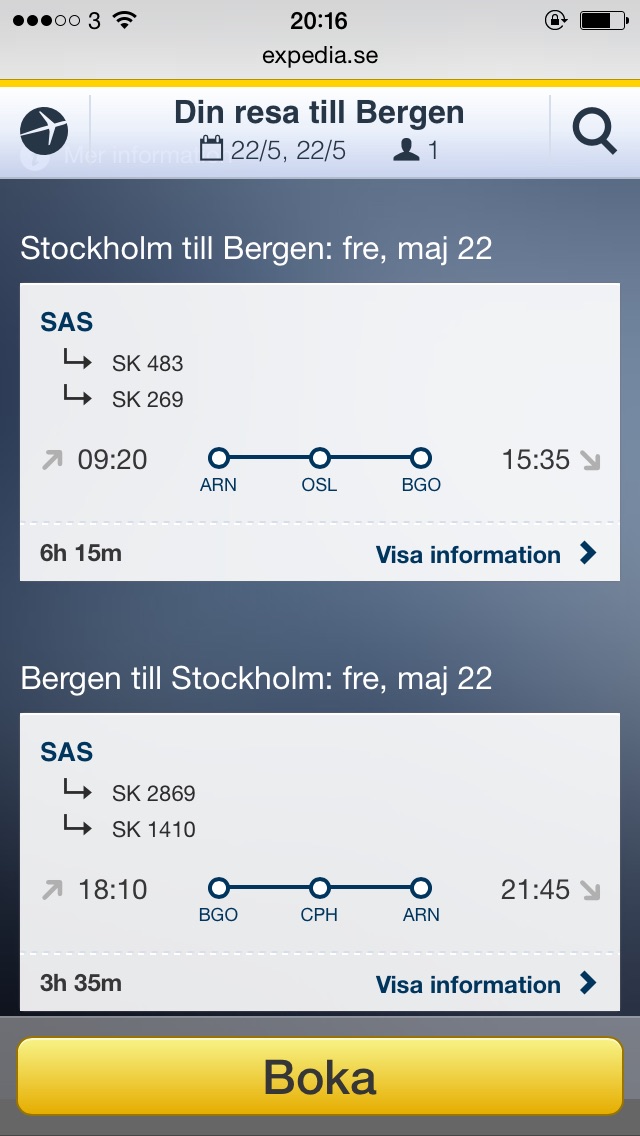640x1136 pixels.
Task: Tap the expedia.se address bar
Action: point(320,55)
